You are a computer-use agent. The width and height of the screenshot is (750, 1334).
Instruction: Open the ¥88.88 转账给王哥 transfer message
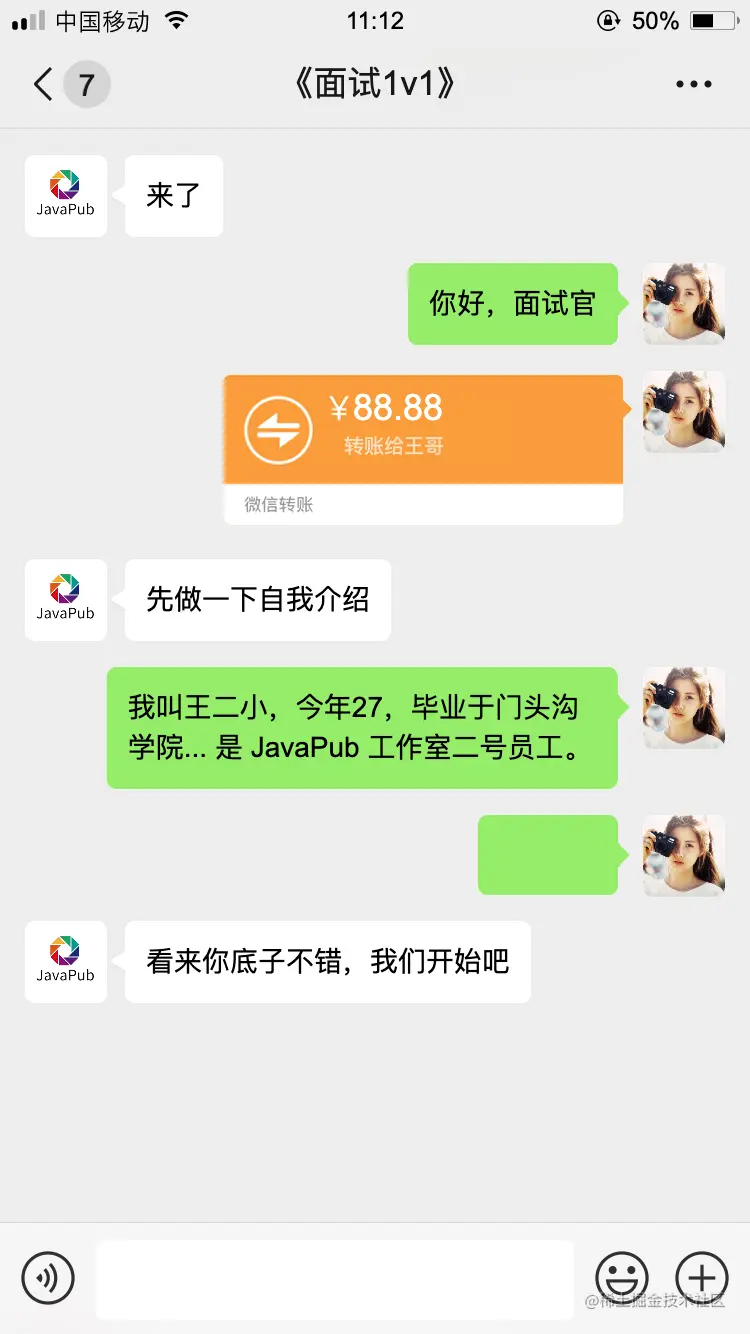pyautogui.click(x=420, y=428)
